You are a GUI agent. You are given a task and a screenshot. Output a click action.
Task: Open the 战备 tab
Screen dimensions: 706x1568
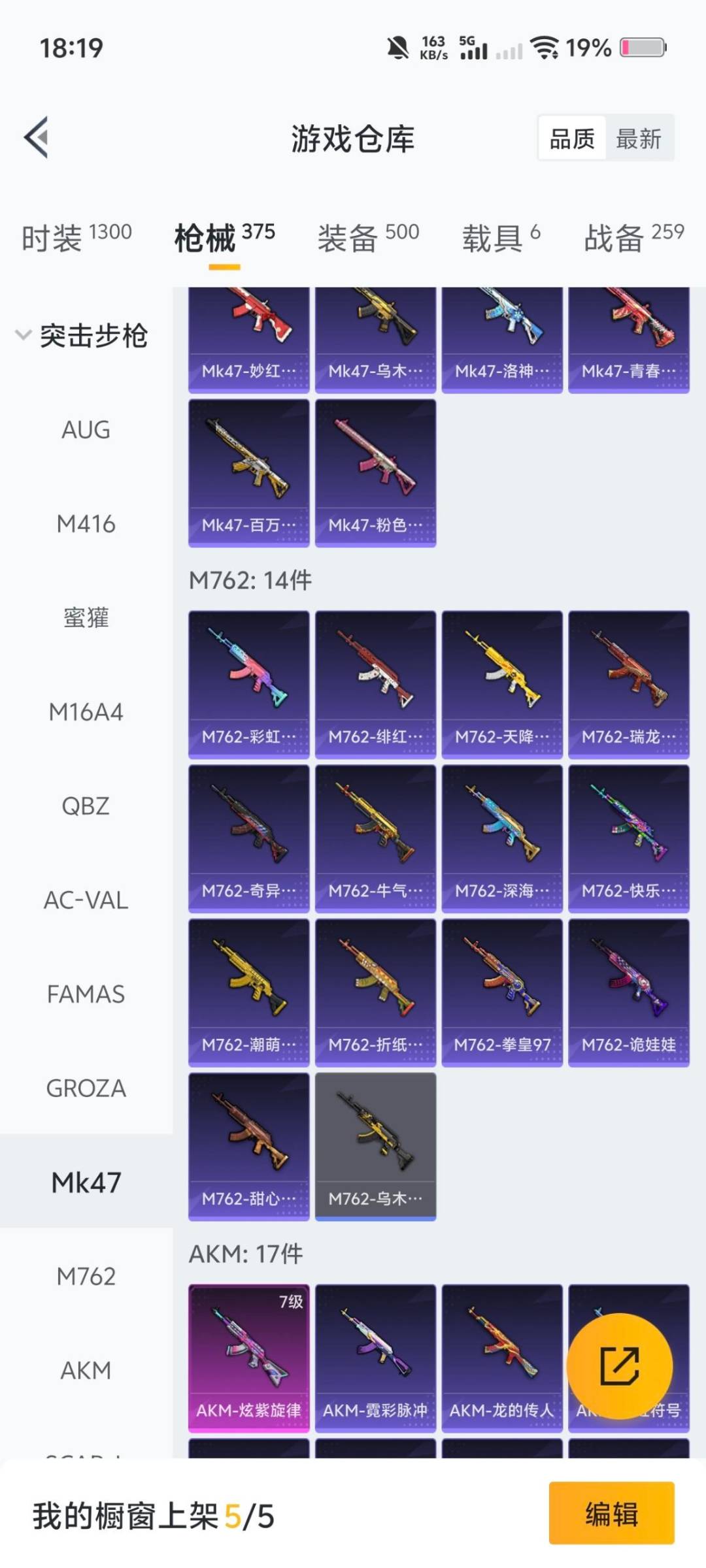click(633, 237)
